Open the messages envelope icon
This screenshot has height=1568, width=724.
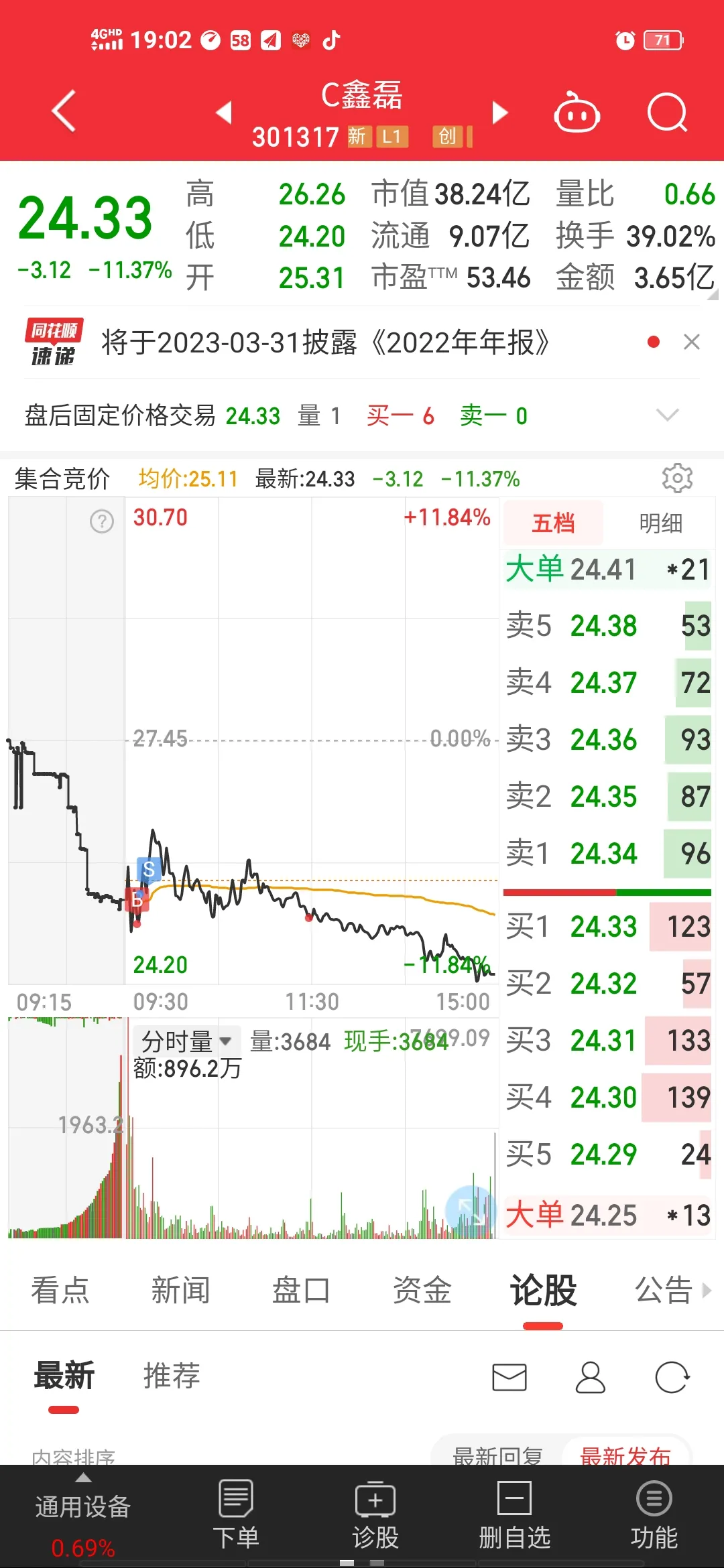point(509,1378)
